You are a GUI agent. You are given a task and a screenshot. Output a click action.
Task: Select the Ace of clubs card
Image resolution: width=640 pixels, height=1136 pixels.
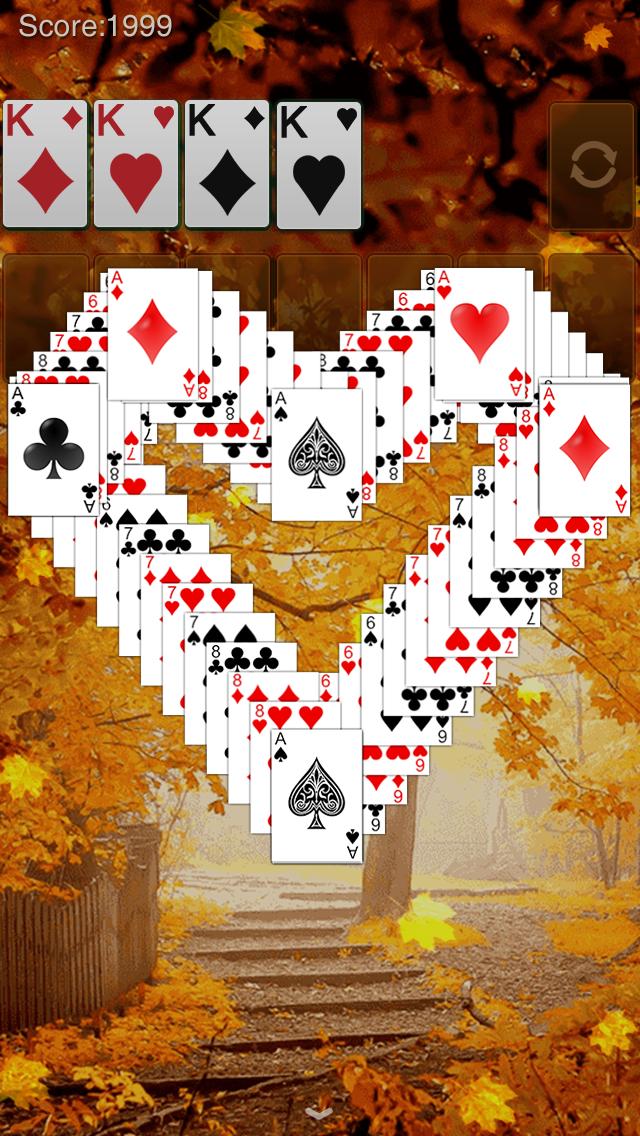click(52, 448)
